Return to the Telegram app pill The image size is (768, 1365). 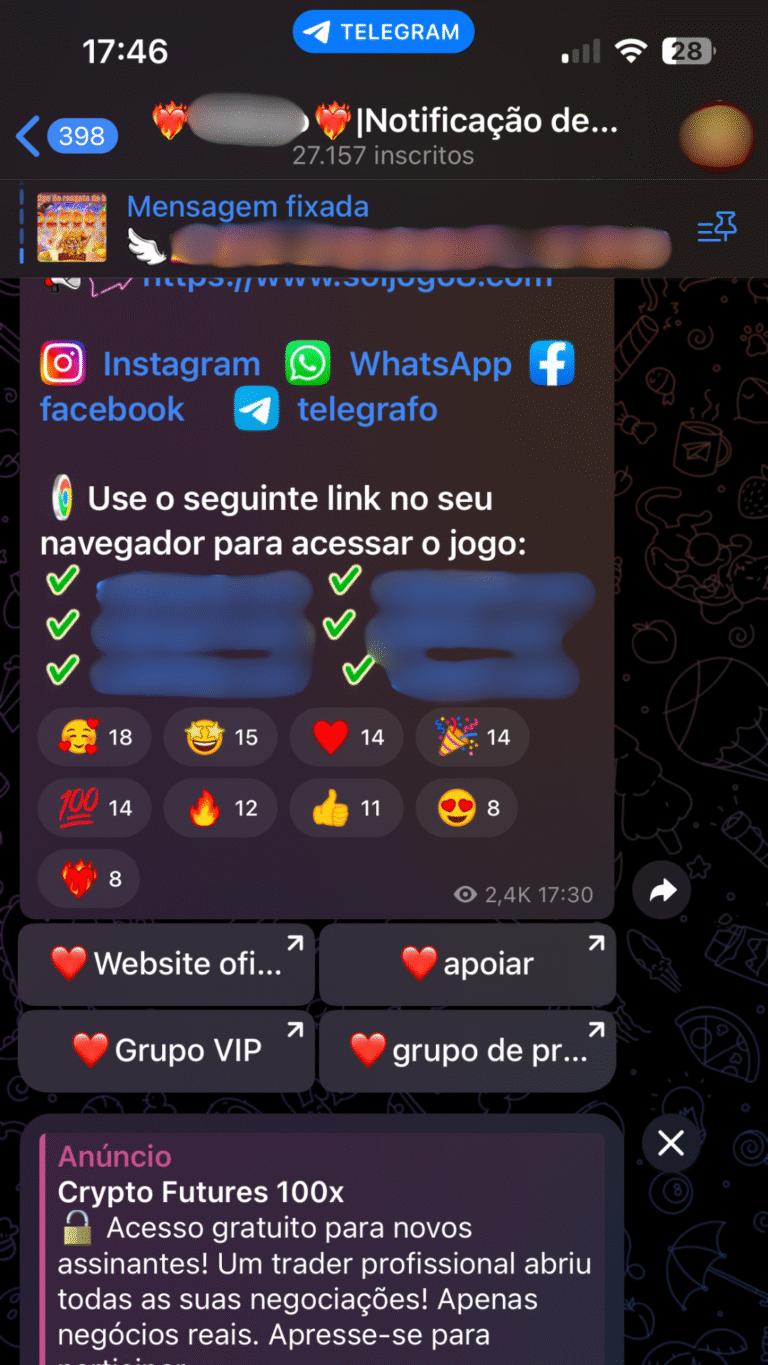[383, 31]
